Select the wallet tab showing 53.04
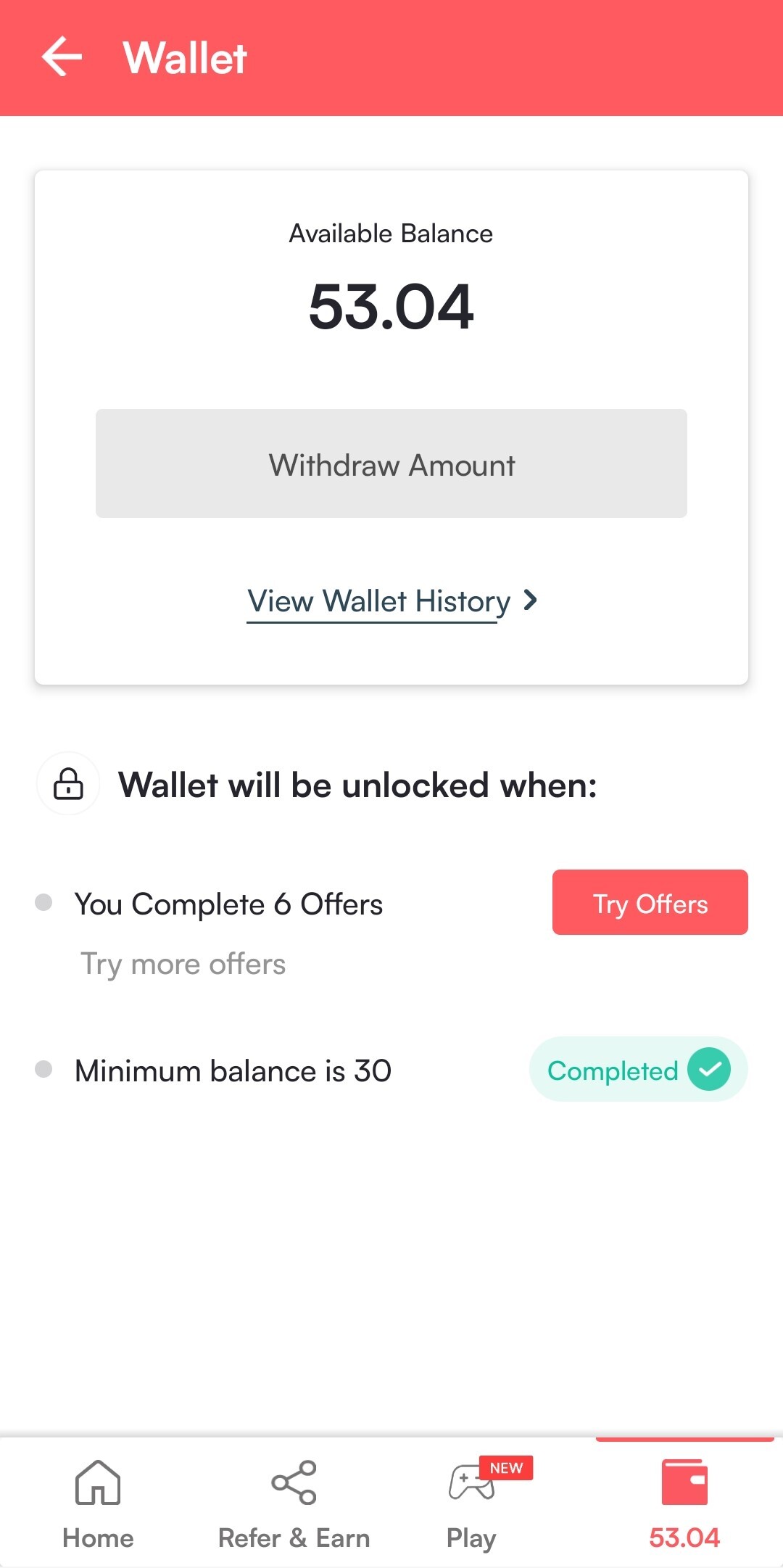The image size is (783, 1568). tap(684, 1503)
